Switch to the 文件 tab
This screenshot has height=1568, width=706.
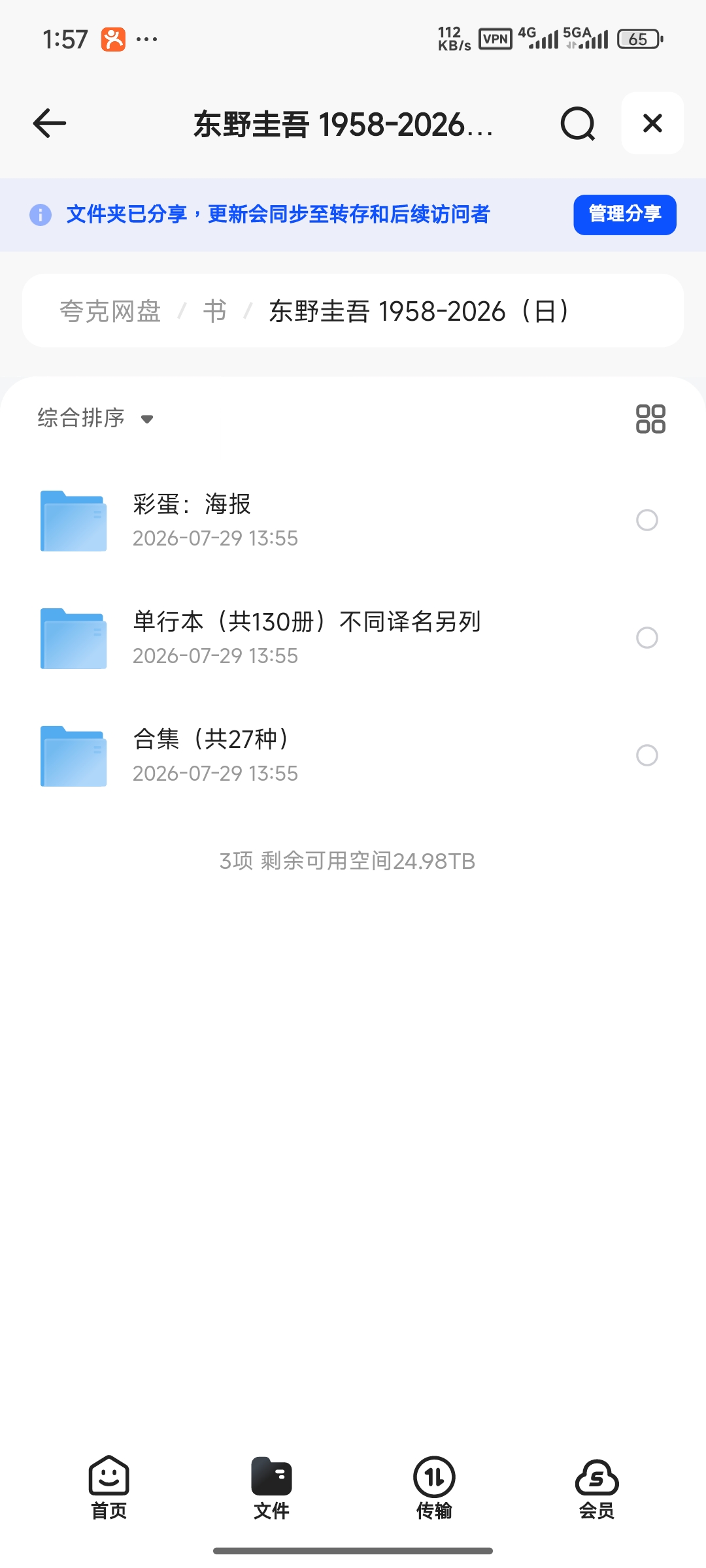tap(271, 1488)
